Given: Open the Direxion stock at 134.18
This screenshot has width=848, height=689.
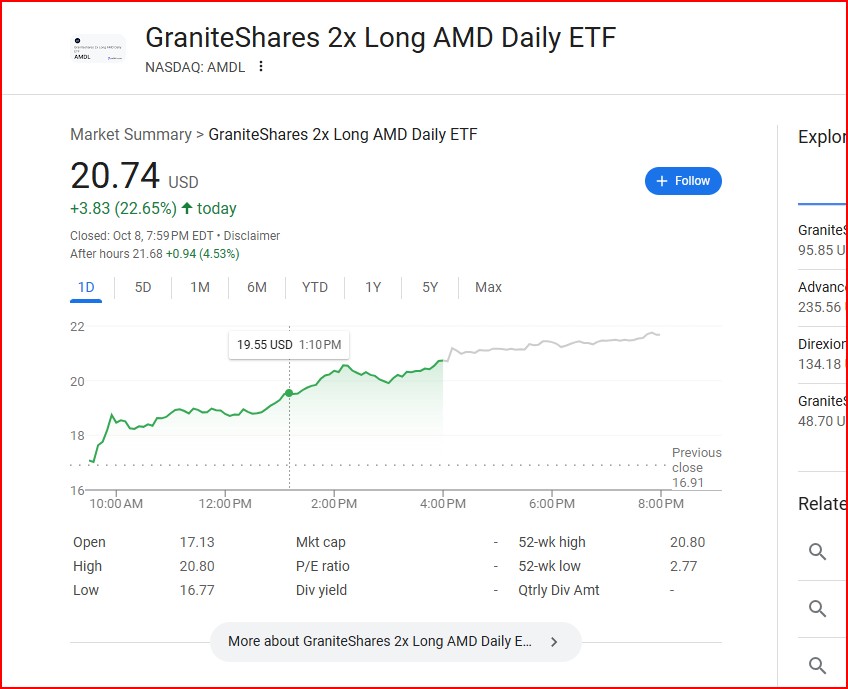Looking at the screenshot, I should tap(823, 354).
